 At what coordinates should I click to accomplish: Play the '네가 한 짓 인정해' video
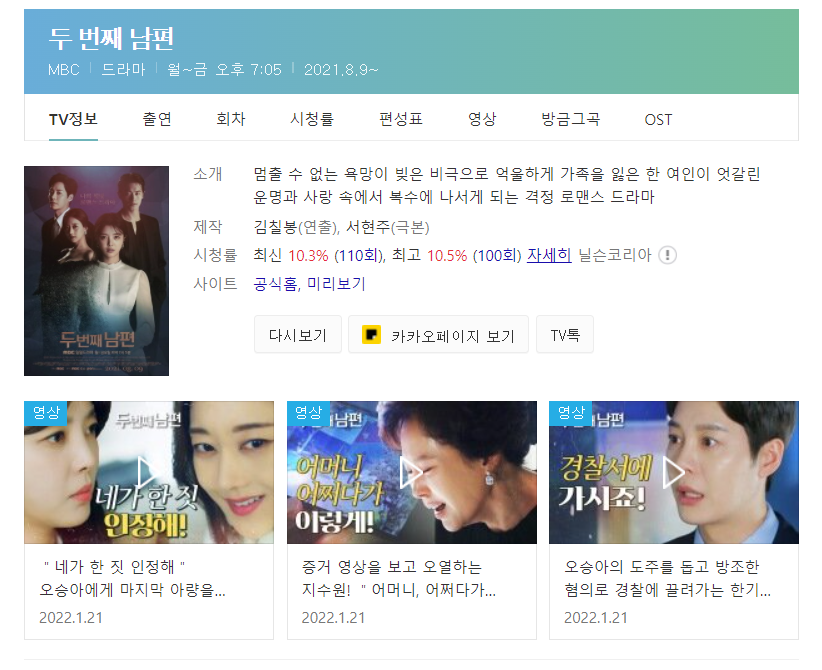point(149,472)
